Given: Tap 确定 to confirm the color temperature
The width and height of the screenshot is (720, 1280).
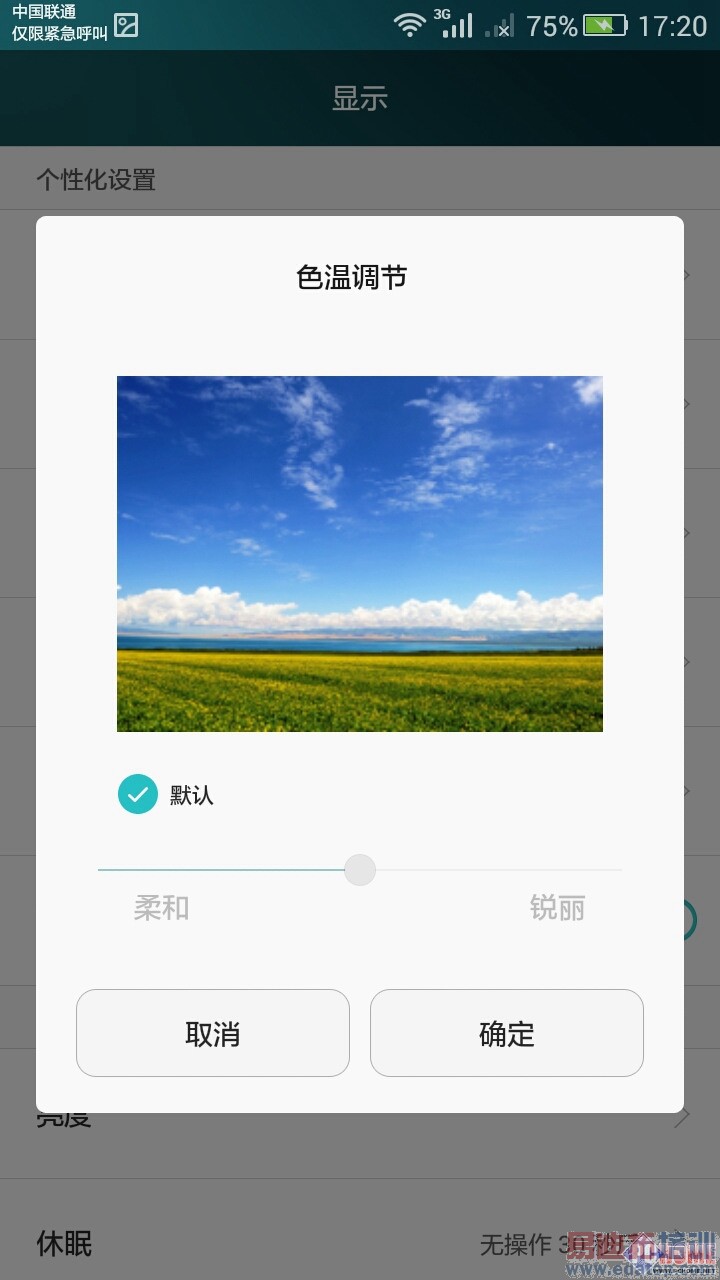Looking at the screenshot, I should click(x=507, y=1033).
